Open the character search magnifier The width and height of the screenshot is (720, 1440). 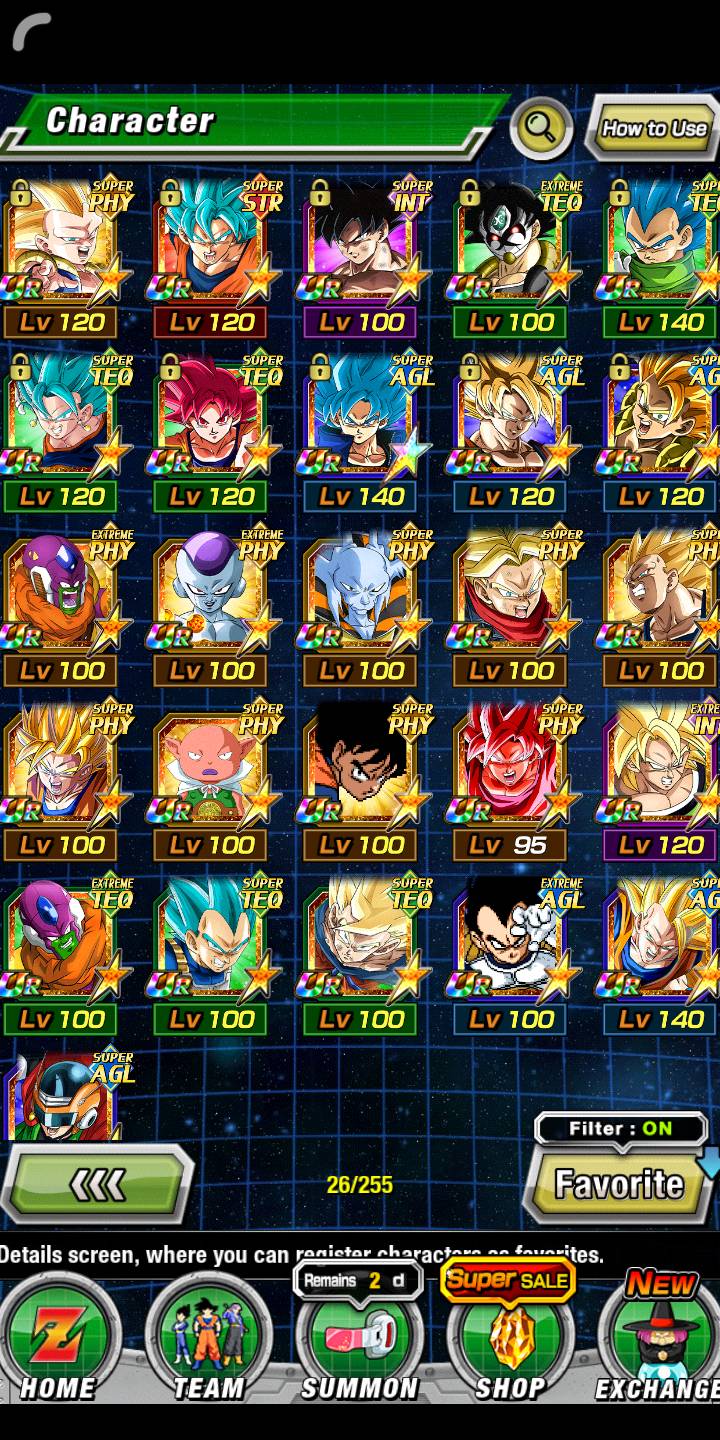pos(541,127)
